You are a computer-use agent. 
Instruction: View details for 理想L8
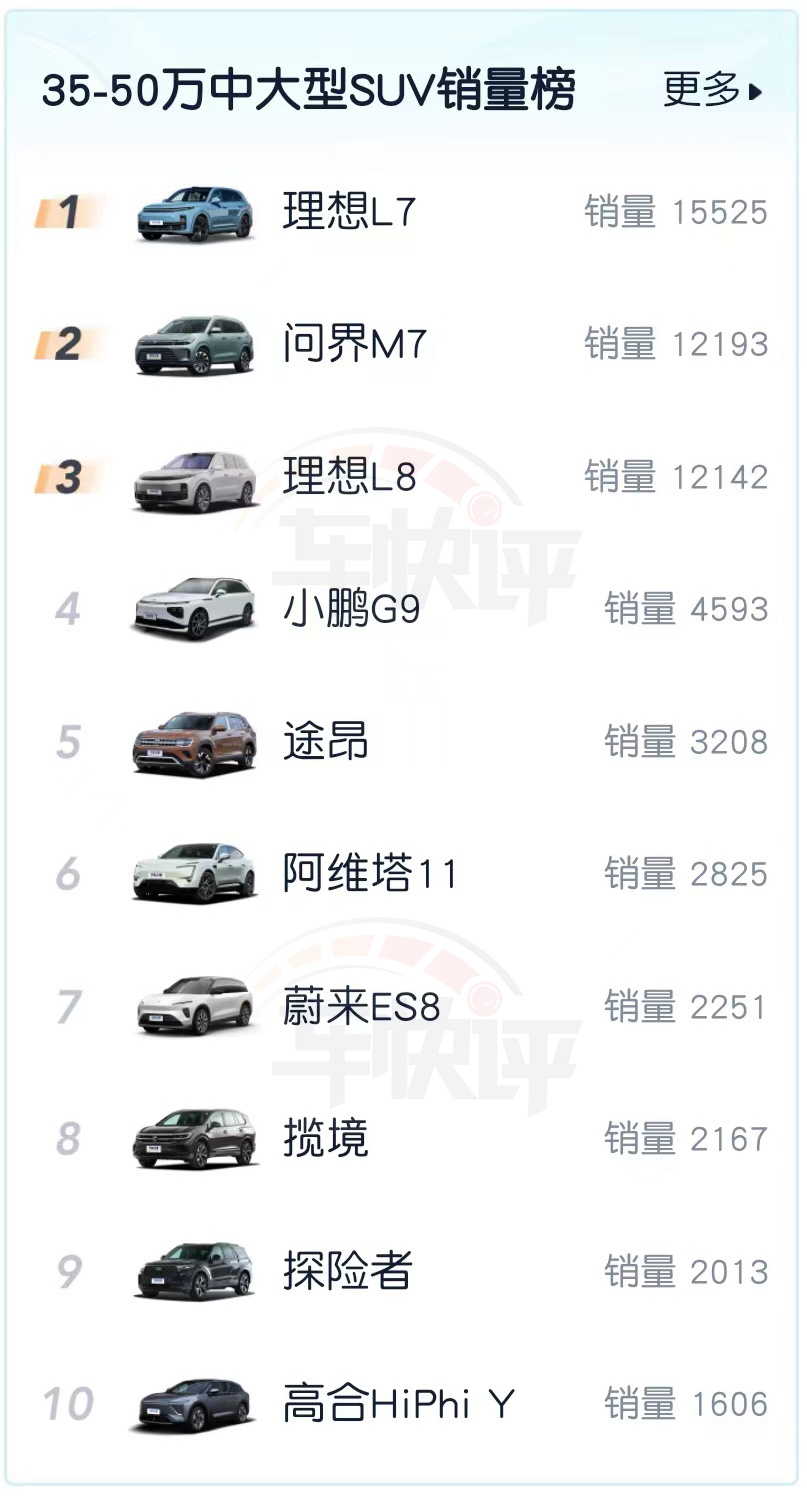click(x=348, y=477)
